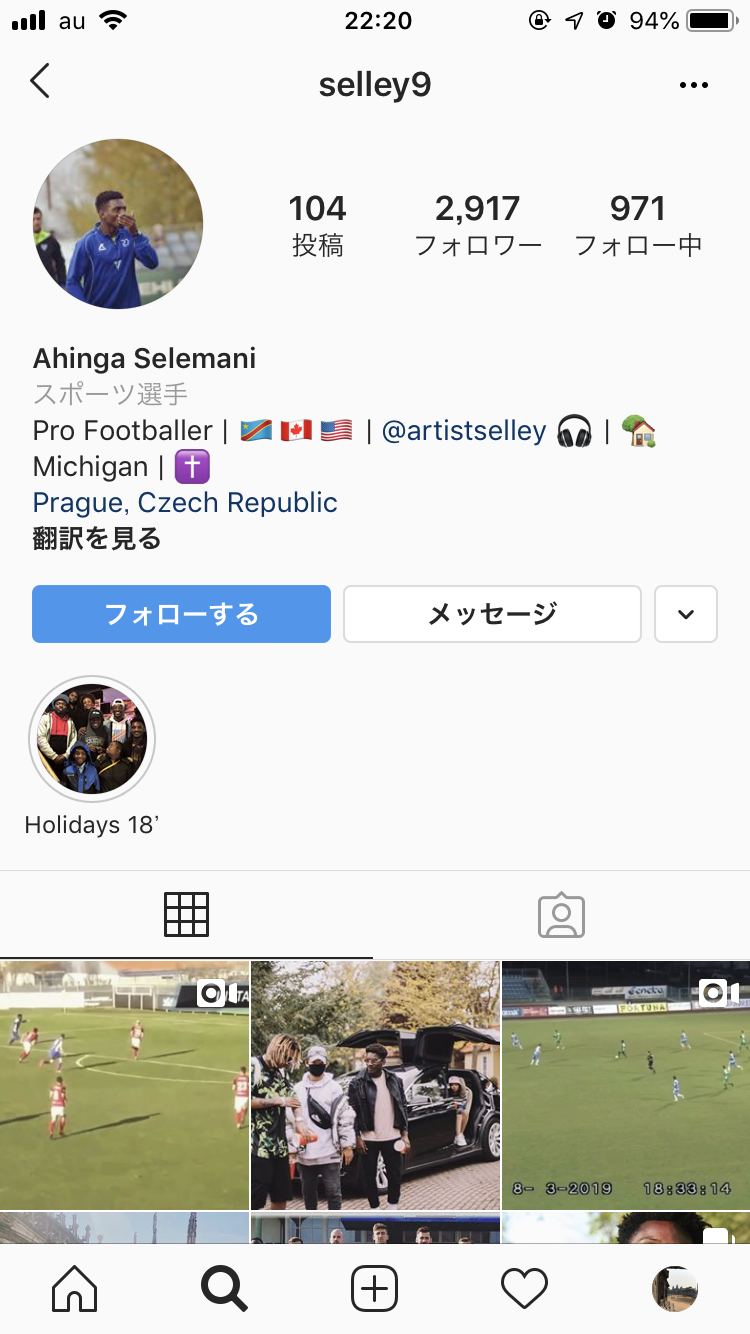The height and width of the screenshot is (1334, 750).
Task: Tap 翻訳を見る to translate the bio
Action: tap(97, 539)
